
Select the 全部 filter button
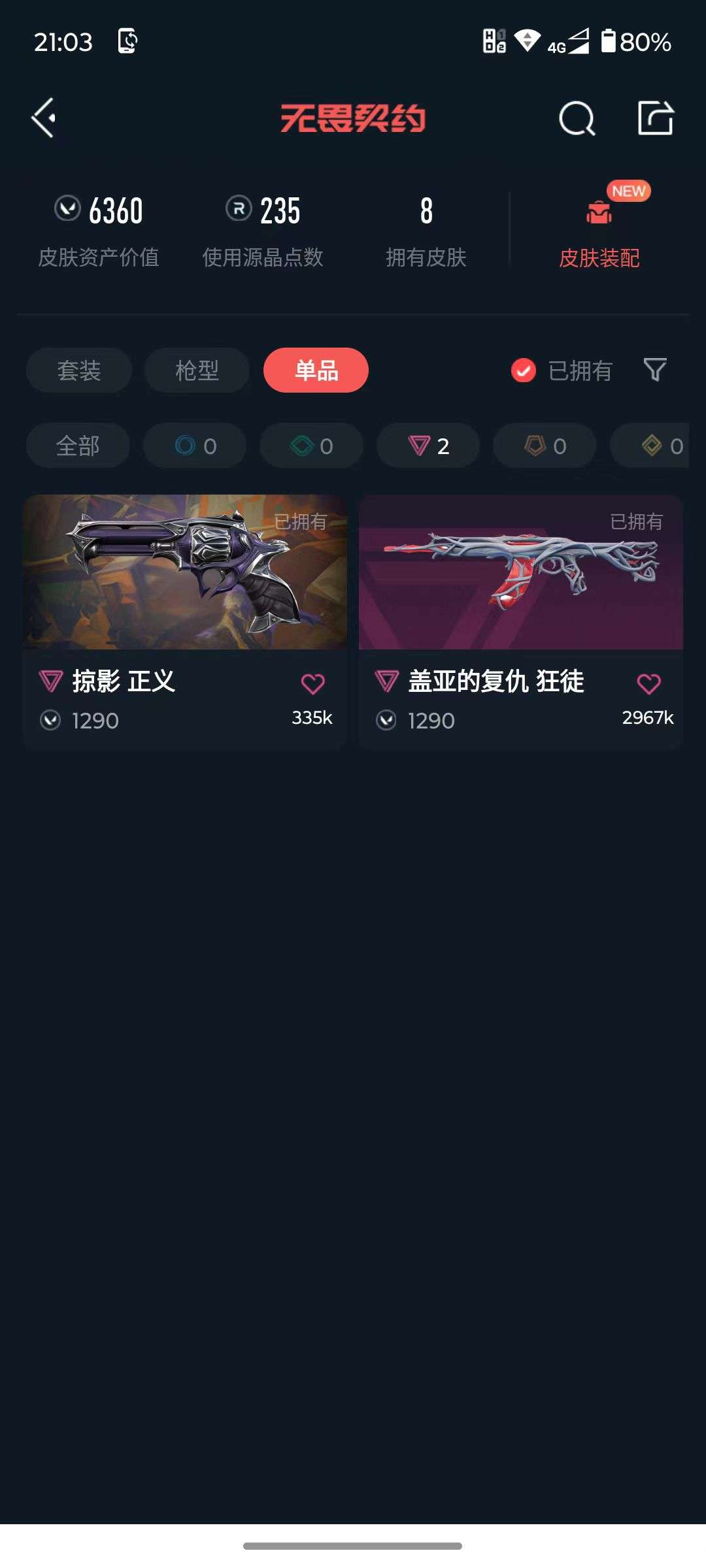(78, 445)
